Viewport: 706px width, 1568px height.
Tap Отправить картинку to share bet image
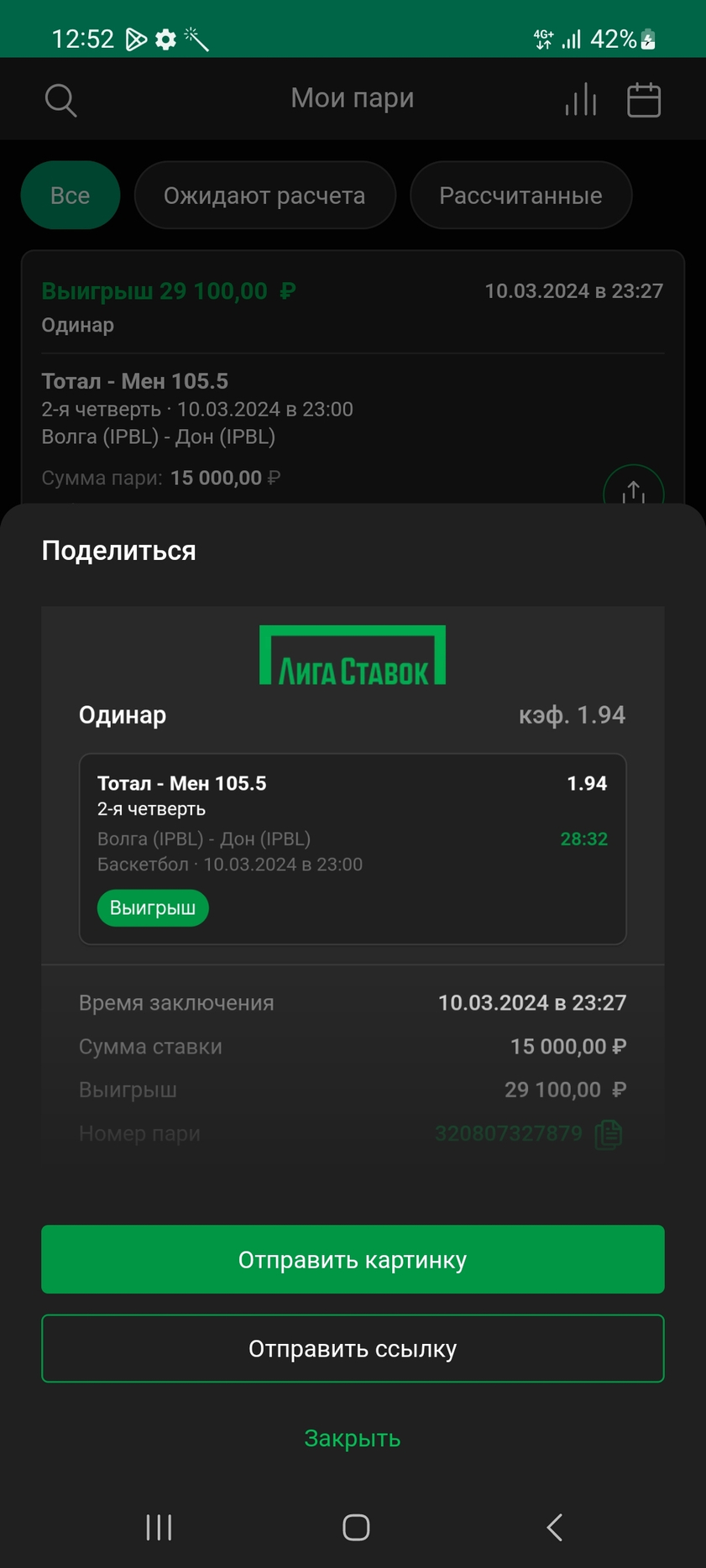coord(353,1259)
